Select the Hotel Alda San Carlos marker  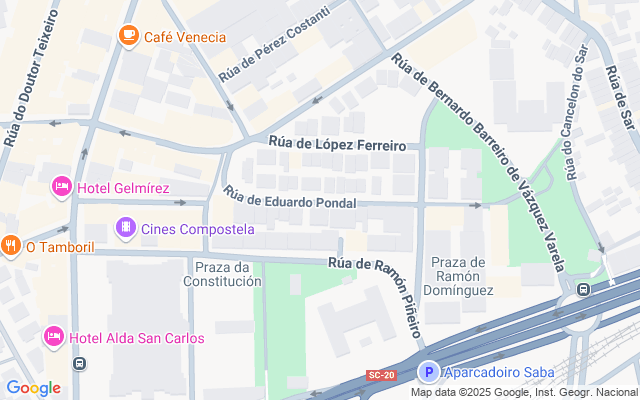click(53, 337)
